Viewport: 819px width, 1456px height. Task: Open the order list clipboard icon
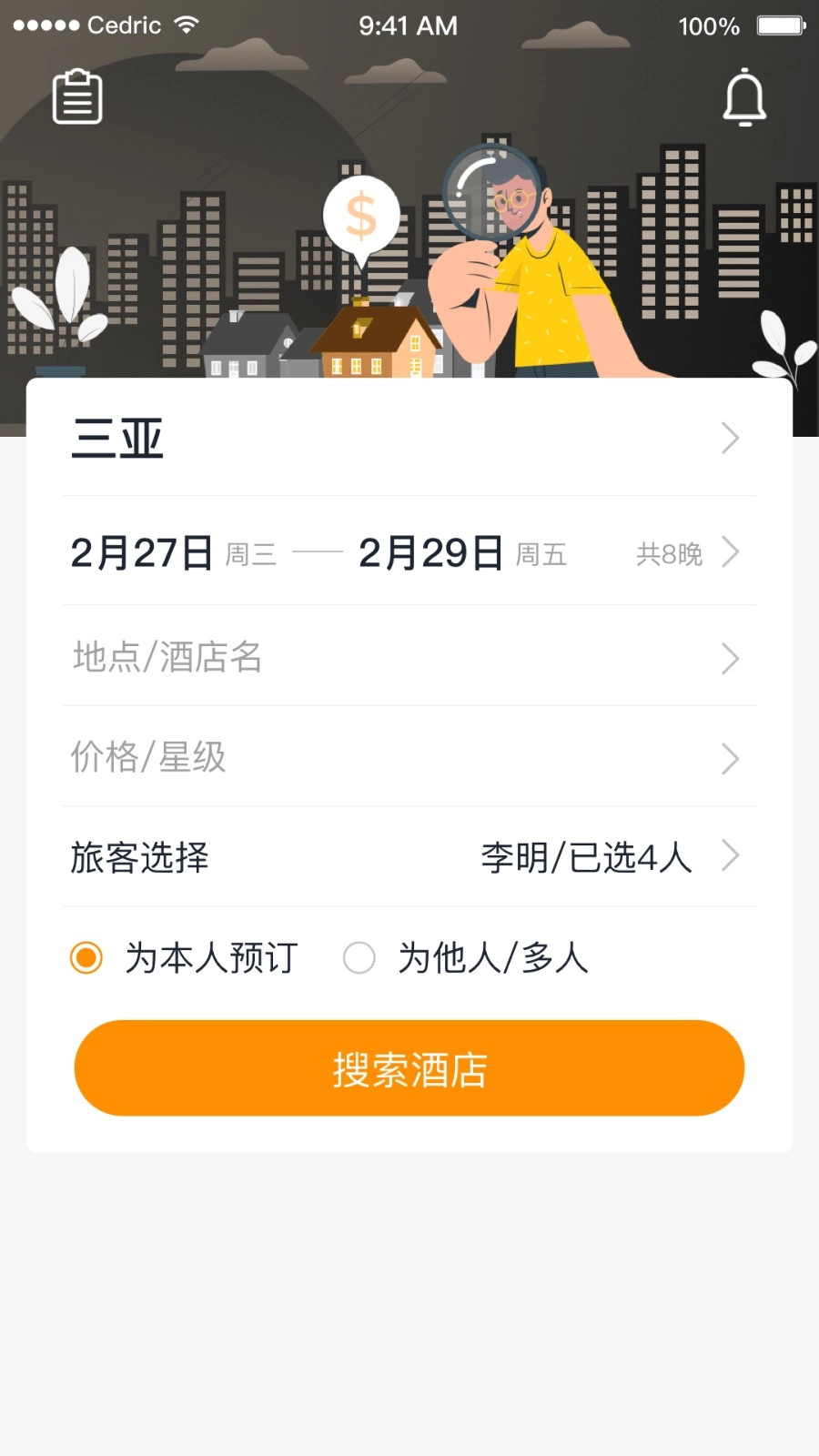click(78, 96)
